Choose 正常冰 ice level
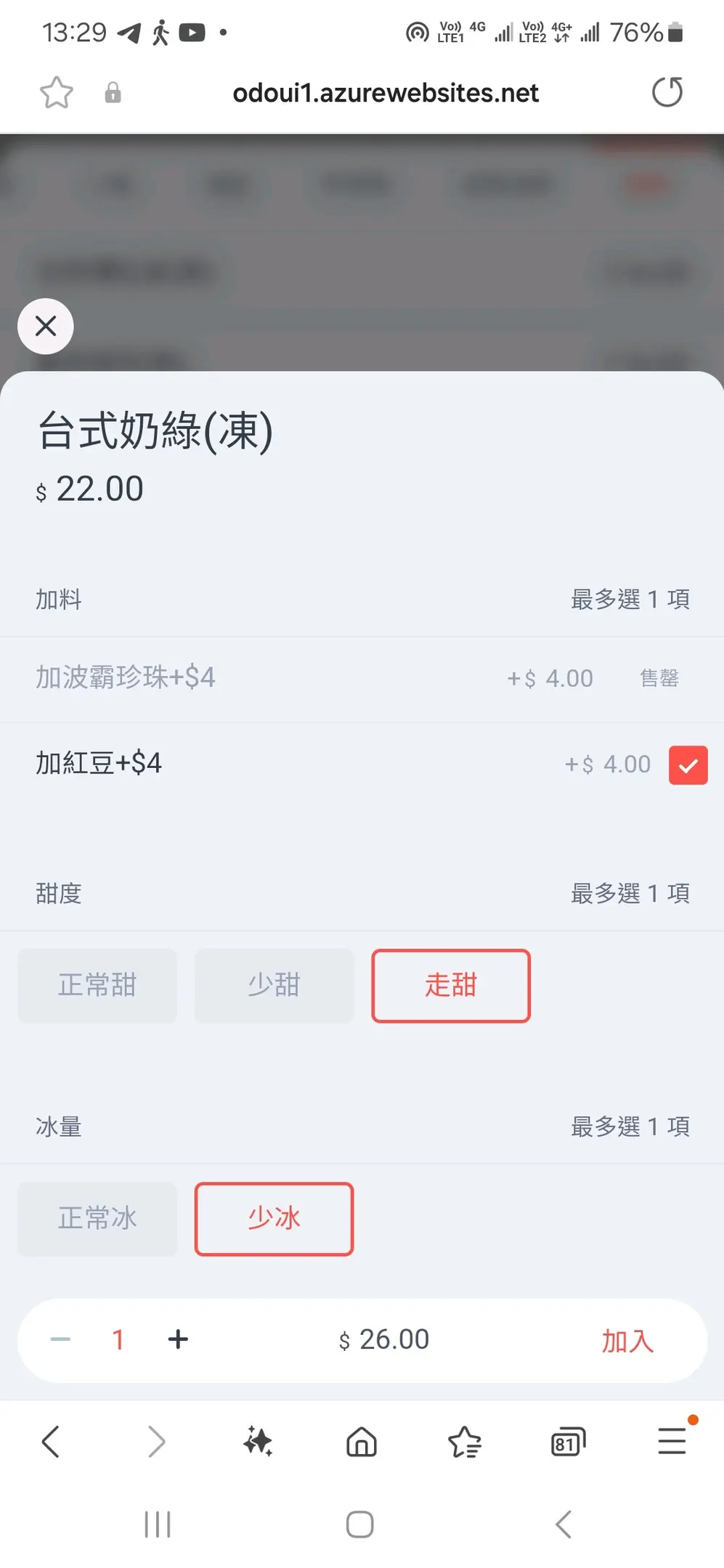Viewport: 724px width, 1568px height. (x=97, y=1219)
